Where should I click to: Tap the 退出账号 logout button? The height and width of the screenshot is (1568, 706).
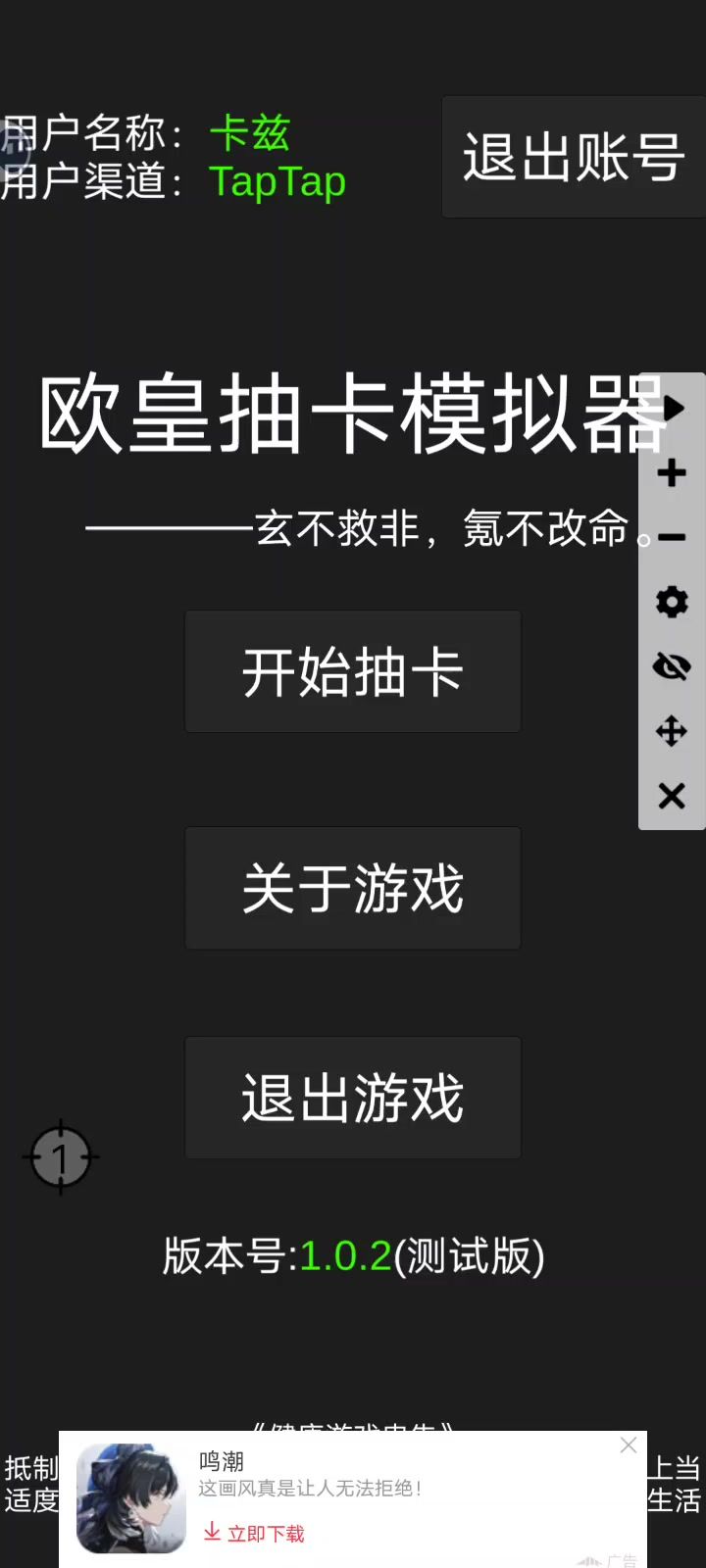(x=573, y=157)
